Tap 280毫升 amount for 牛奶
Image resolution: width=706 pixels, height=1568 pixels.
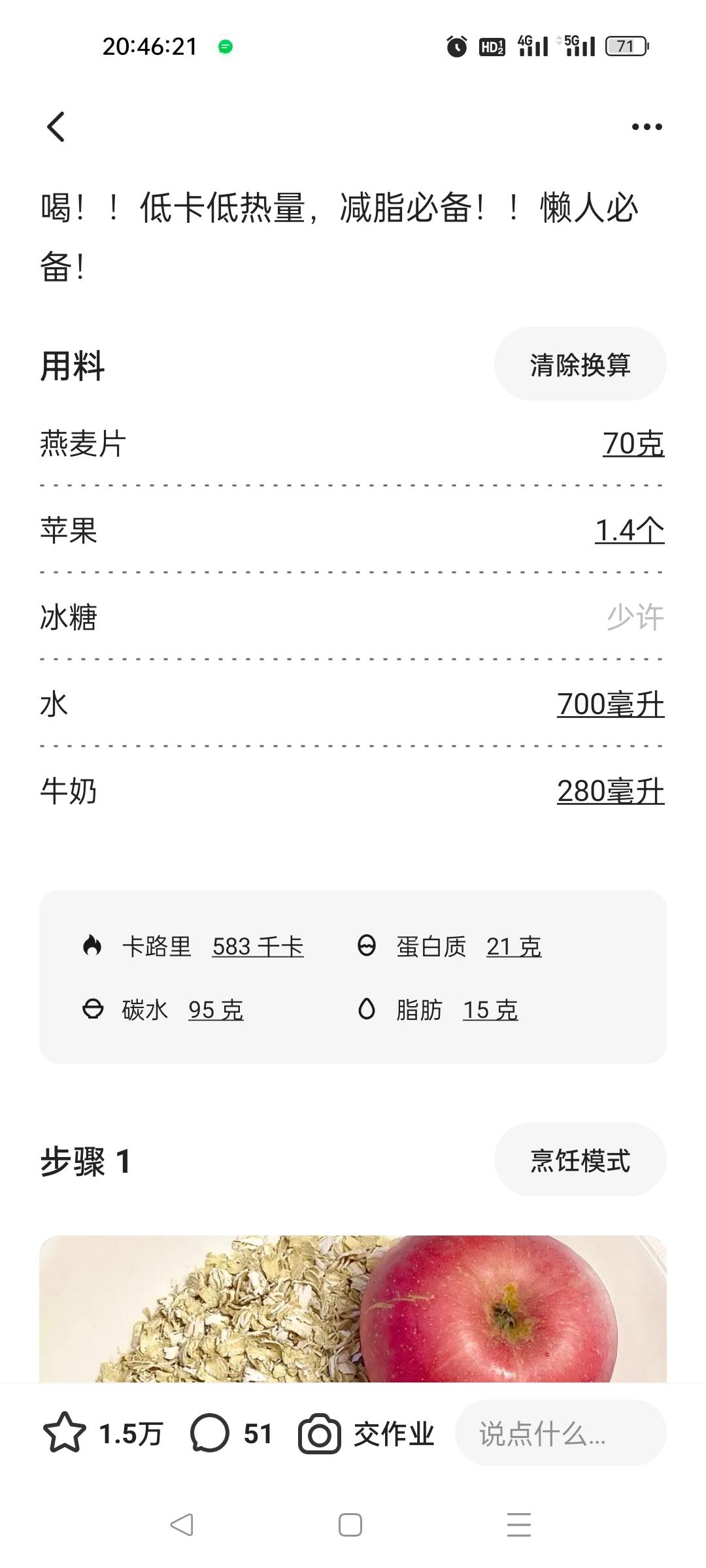(611, 791)
